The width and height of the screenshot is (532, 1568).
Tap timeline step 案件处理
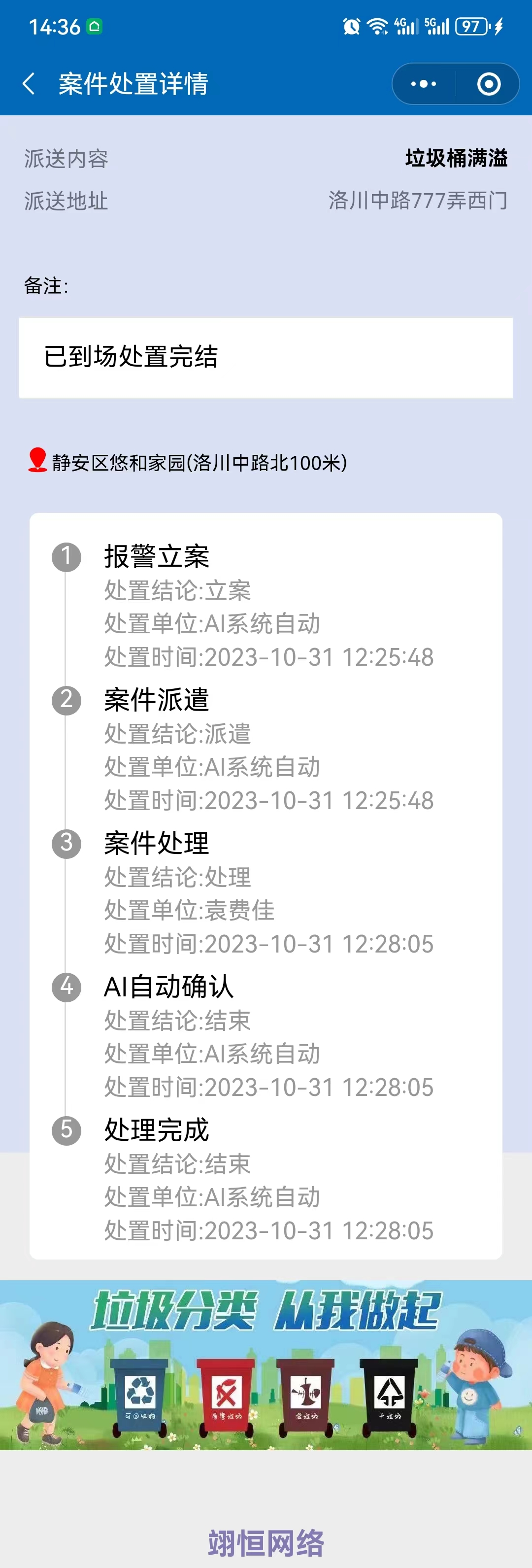coord(156,843)
